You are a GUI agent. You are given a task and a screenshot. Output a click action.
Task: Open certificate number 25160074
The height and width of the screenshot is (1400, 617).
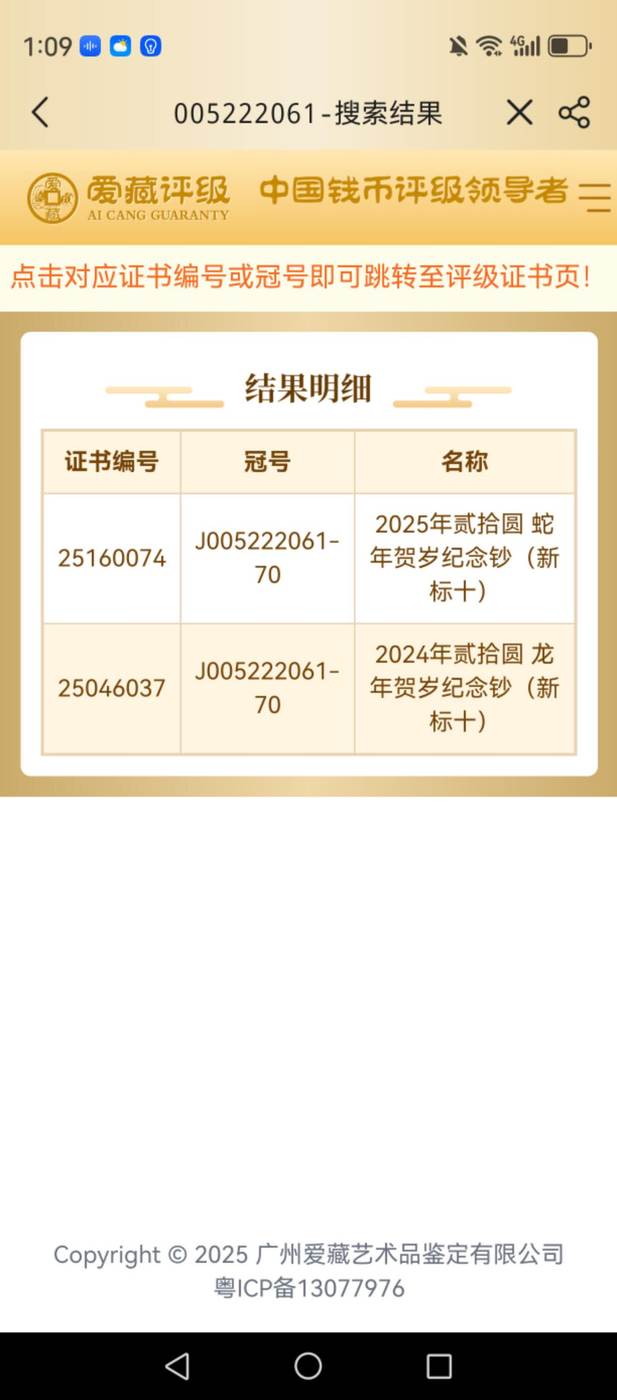(x=112, y=558)
